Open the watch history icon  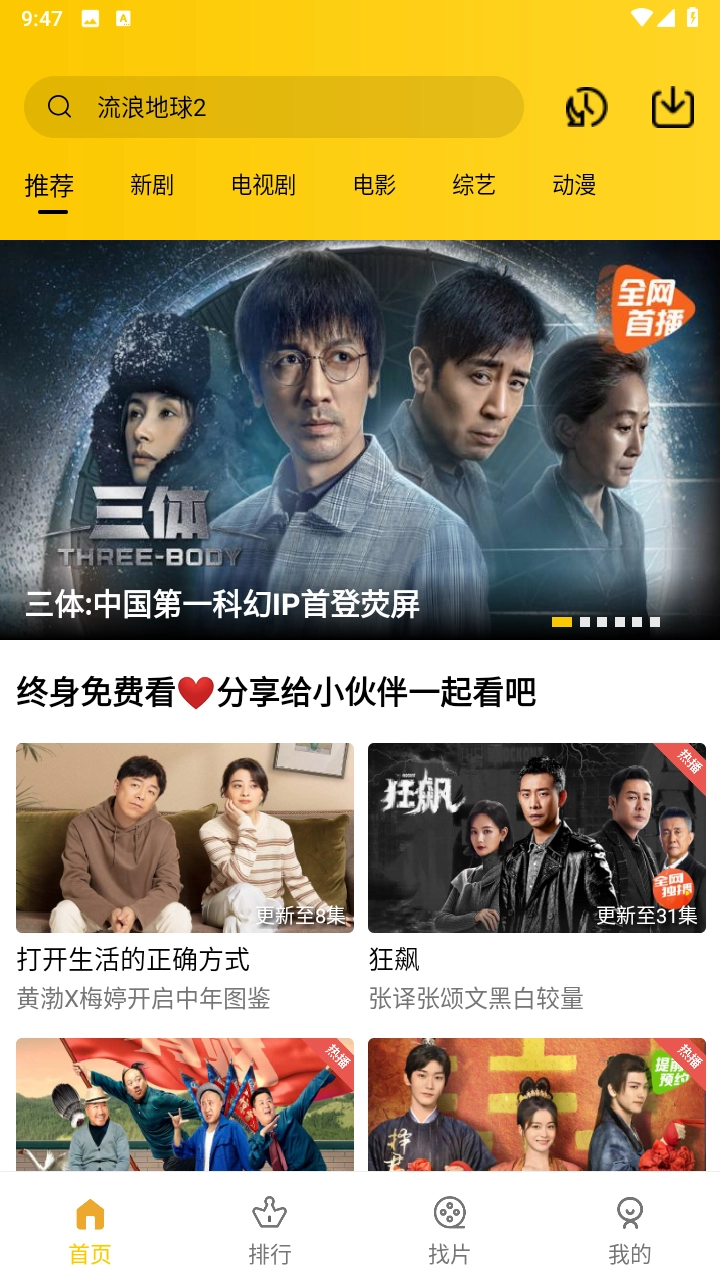pos(586,107)
